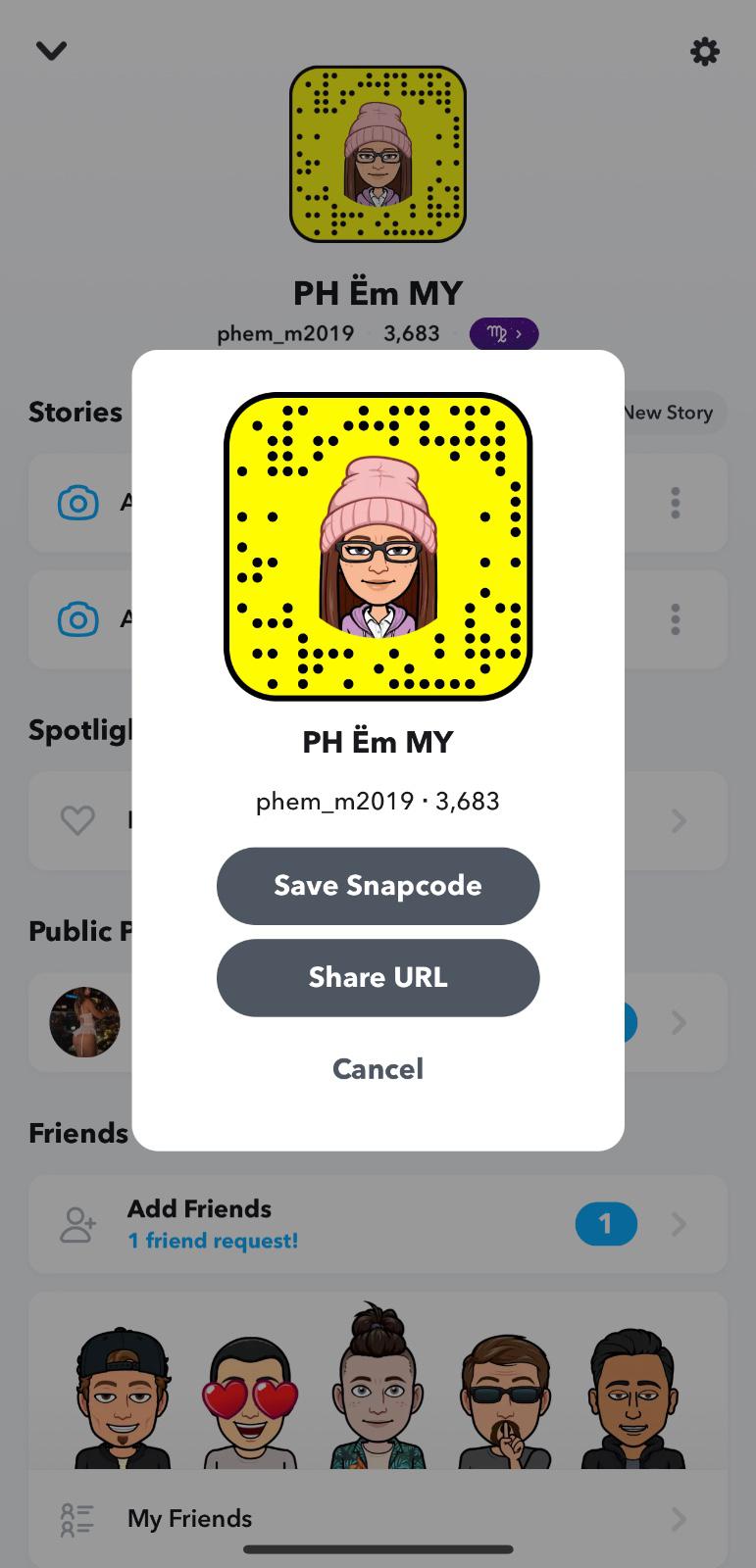The image size is (756, 1568).
Task: Open settings gear
Action: coord(705,52)
